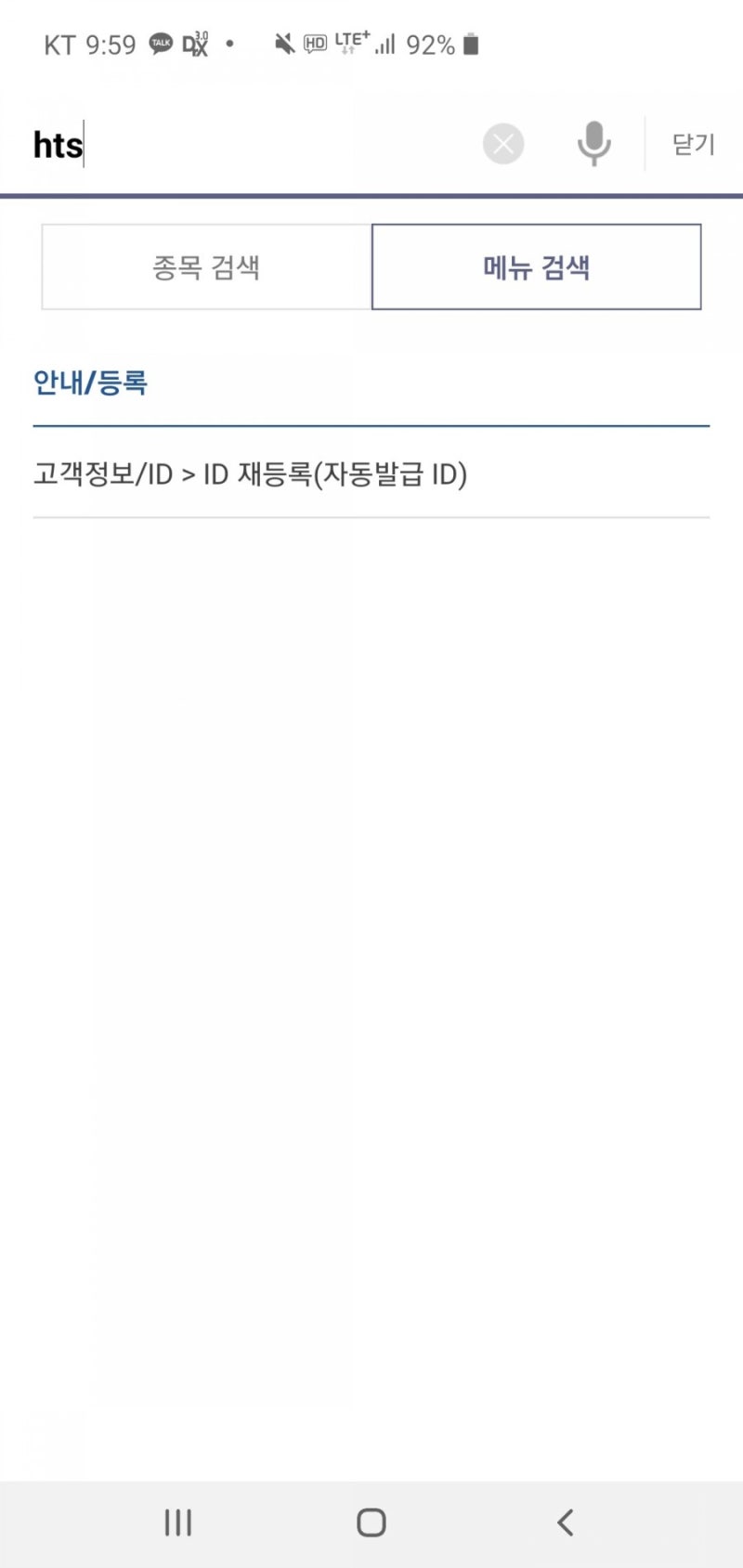Tap the KakaoTalk notification icon in status bar
The image size is (743, 1568).
point(160,43)
